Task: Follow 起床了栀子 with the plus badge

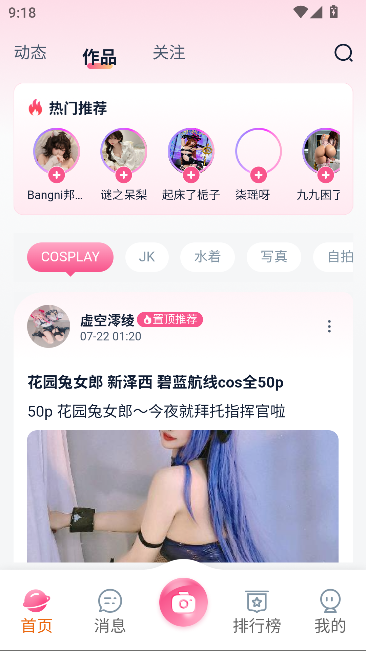Action: (191, 175)
